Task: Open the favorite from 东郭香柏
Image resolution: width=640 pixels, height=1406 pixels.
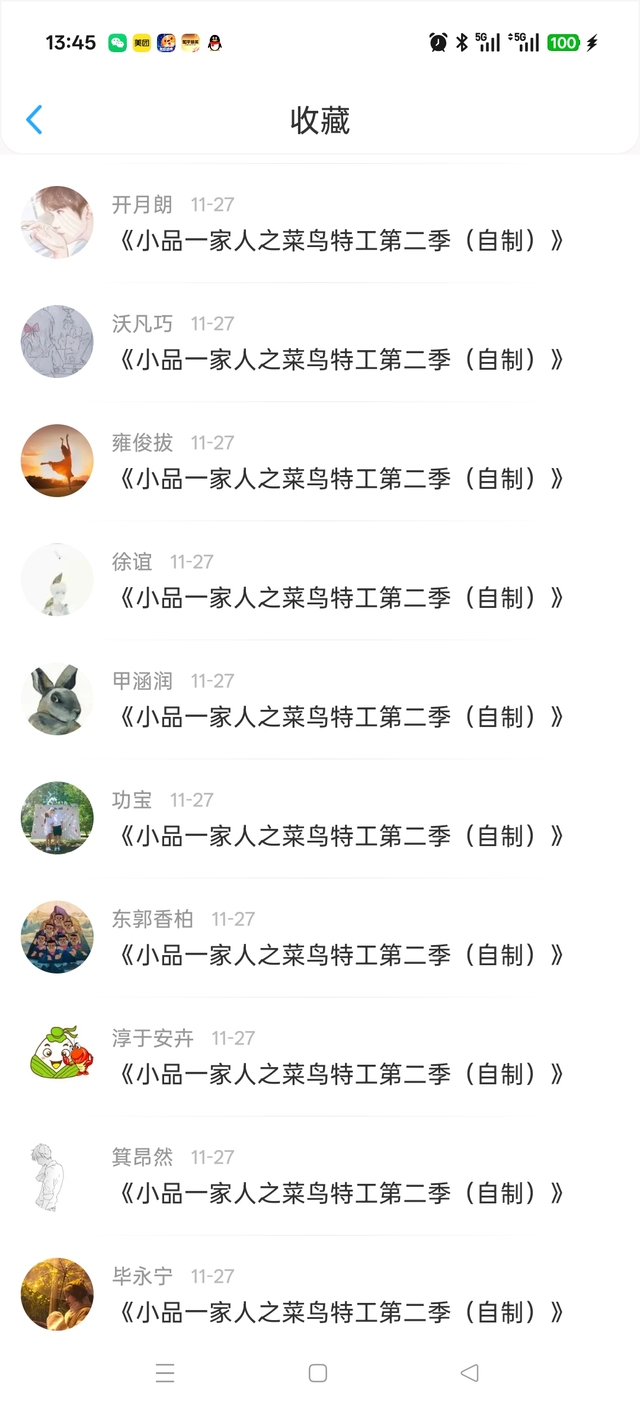Action: 340,955
